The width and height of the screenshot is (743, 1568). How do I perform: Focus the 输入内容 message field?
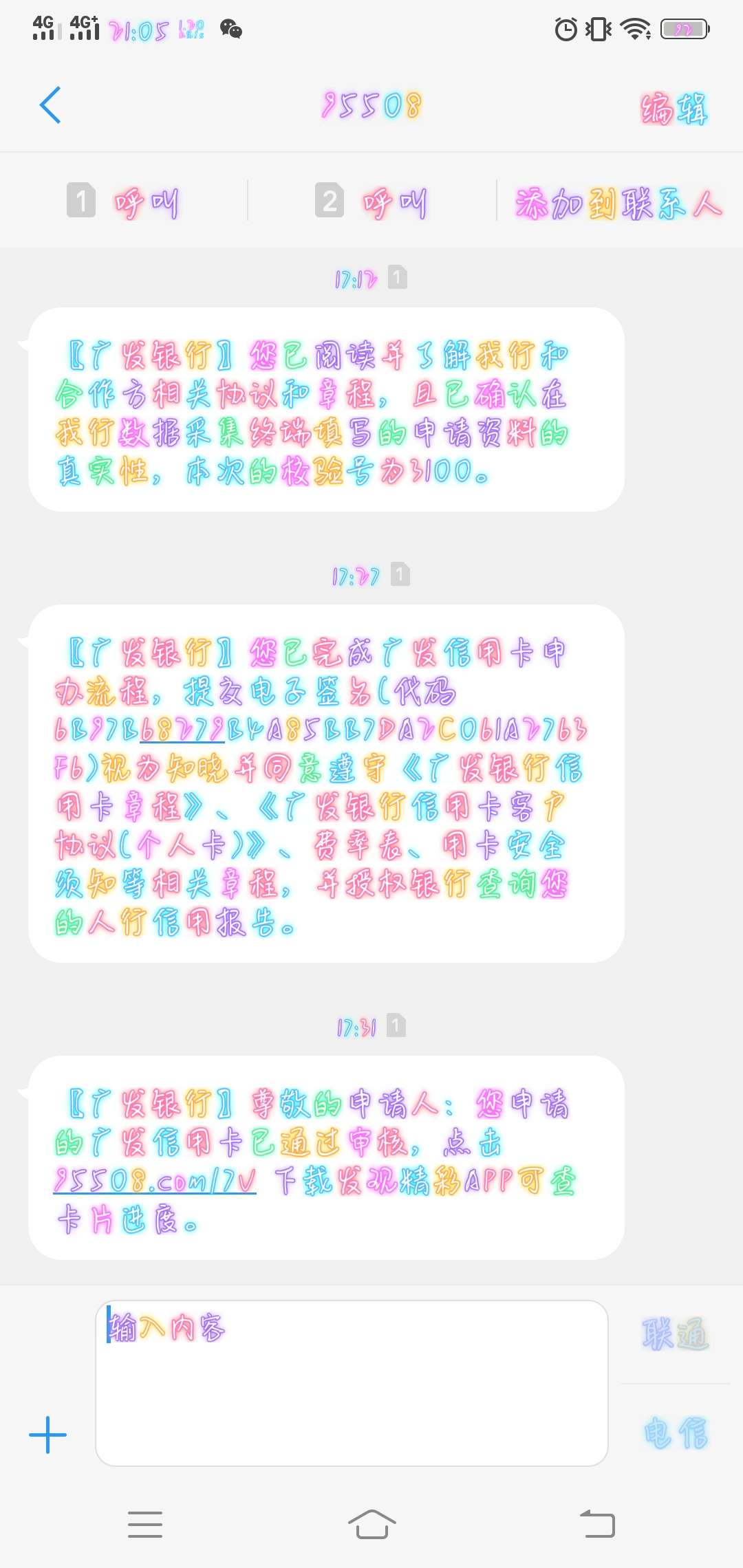pyautogui.click(x=351, y=1382)
